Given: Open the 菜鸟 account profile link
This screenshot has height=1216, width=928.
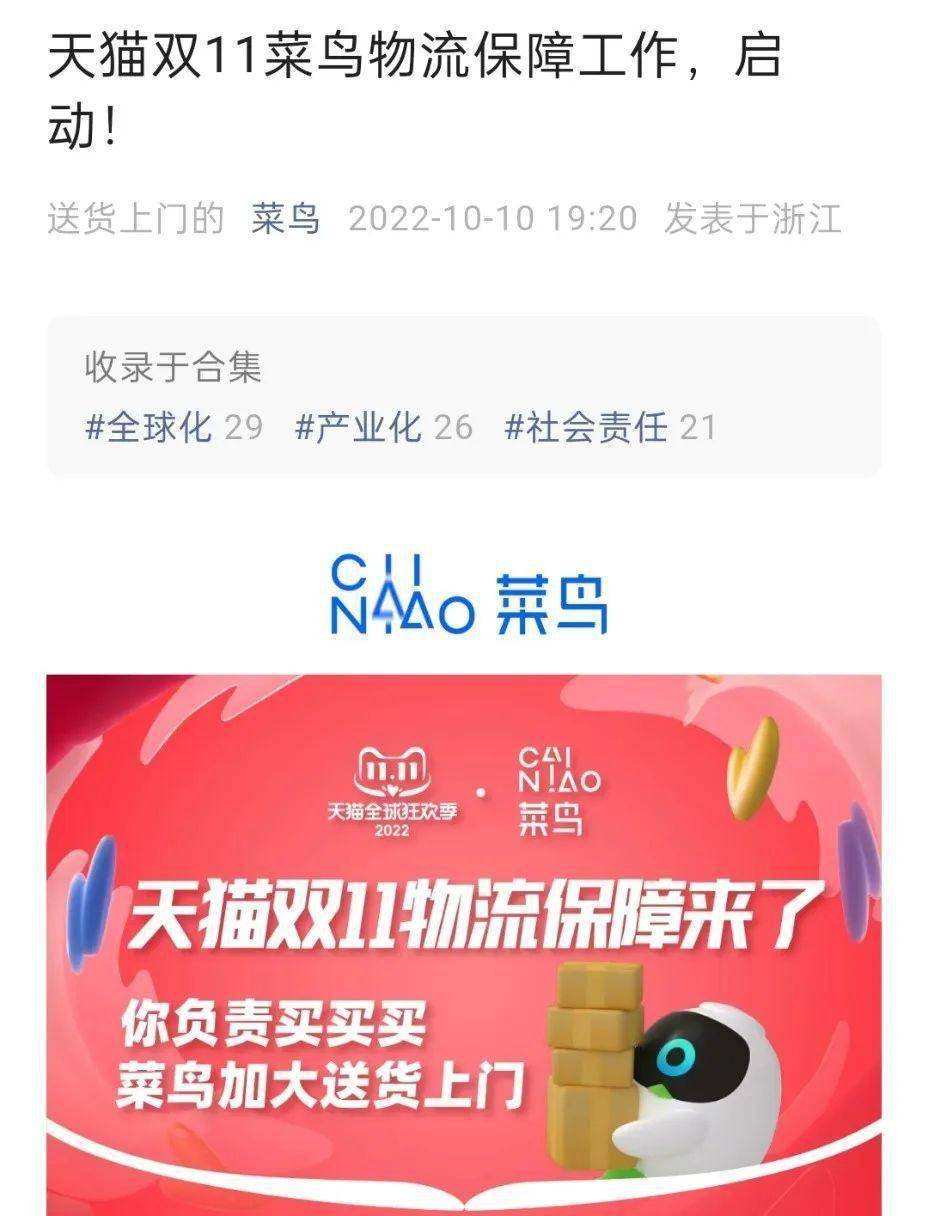Looking at the screenshot, I should (285, 218).
